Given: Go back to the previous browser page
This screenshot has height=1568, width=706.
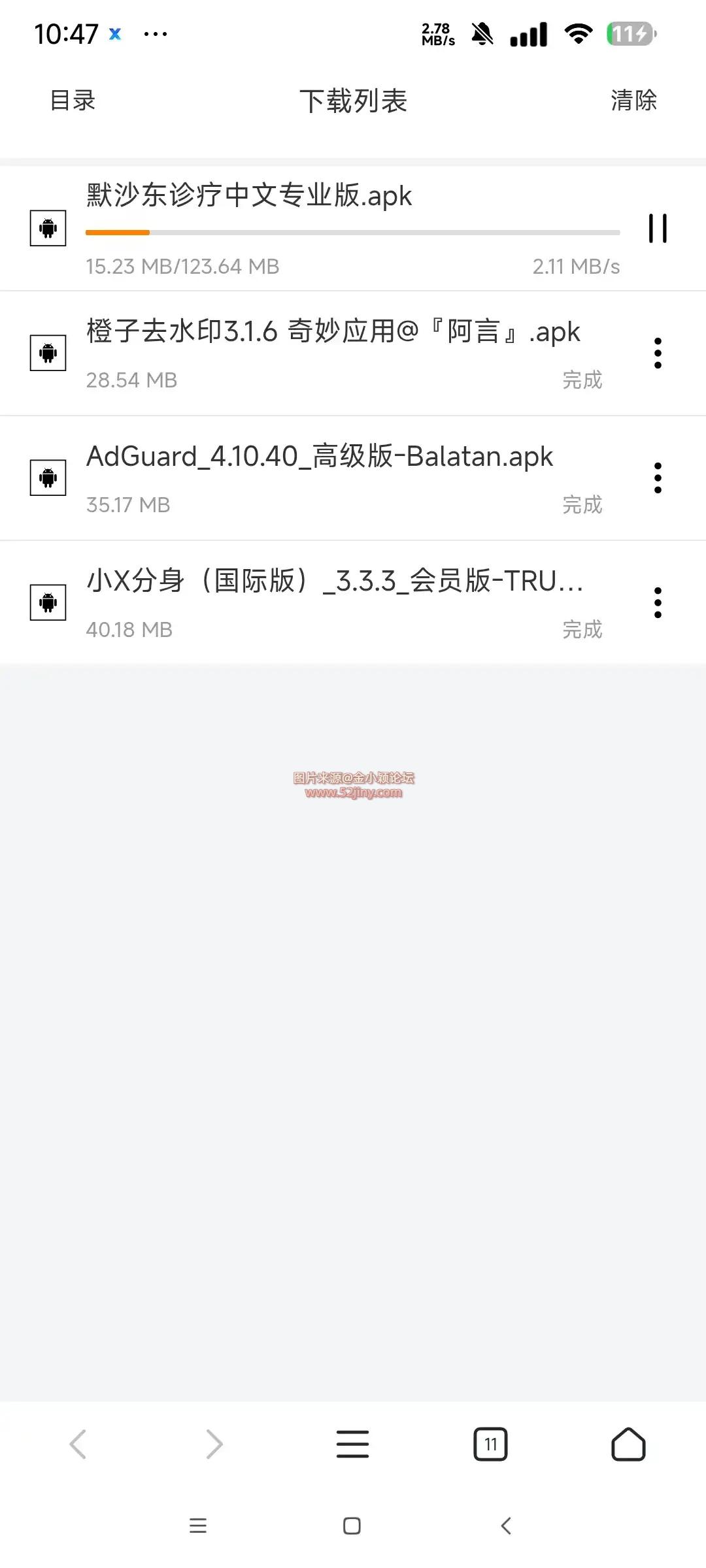Looking at the screenshot, I should 78,1444.
